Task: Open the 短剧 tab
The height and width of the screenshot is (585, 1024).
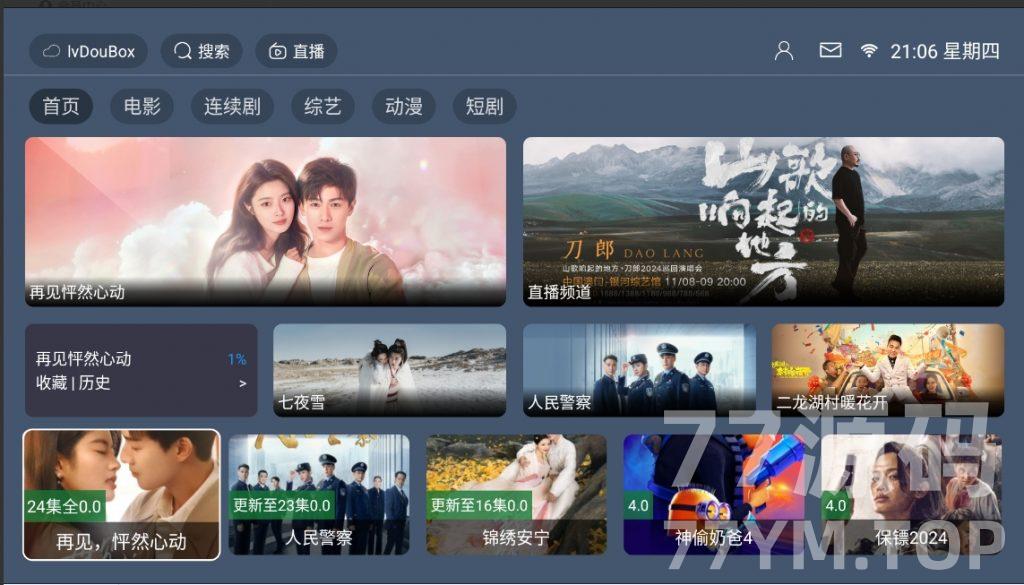Action: [x=484, y=106]
